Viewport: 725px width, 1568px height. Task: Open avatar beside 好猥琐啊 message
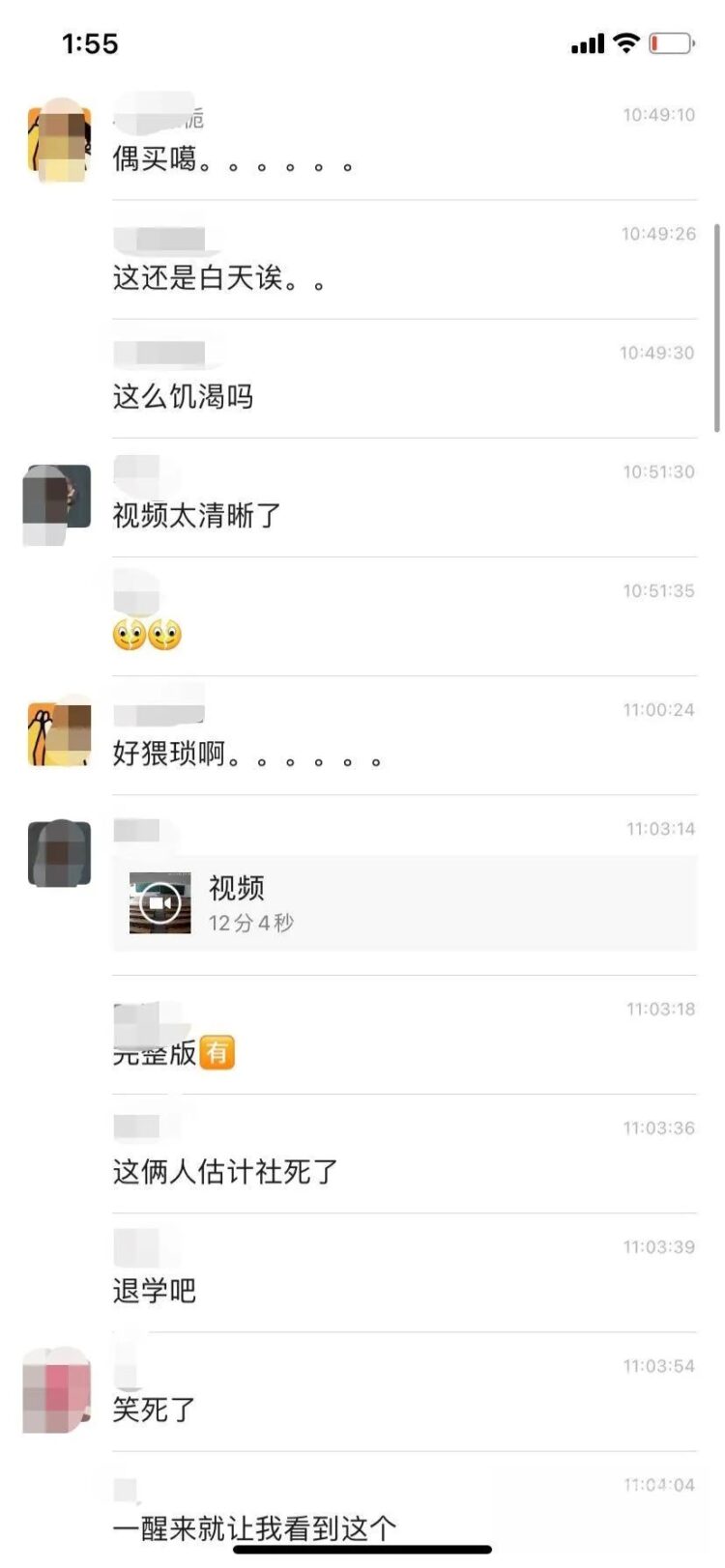pyautogui.click(x=60, y=733)
